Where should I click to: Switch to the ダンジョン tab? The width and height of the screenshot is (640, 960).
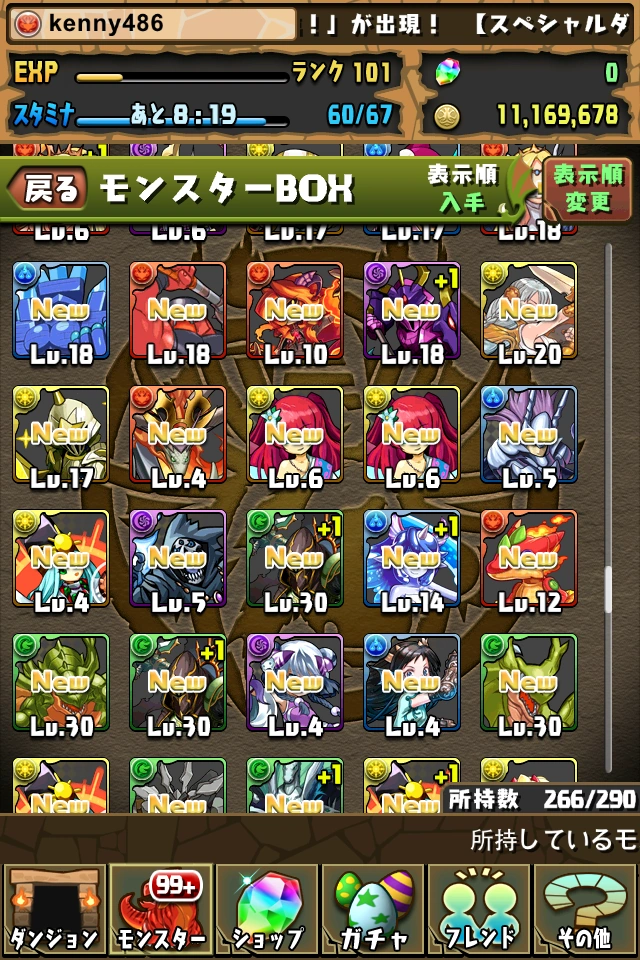pyautogui.click(x=53, y=910)
